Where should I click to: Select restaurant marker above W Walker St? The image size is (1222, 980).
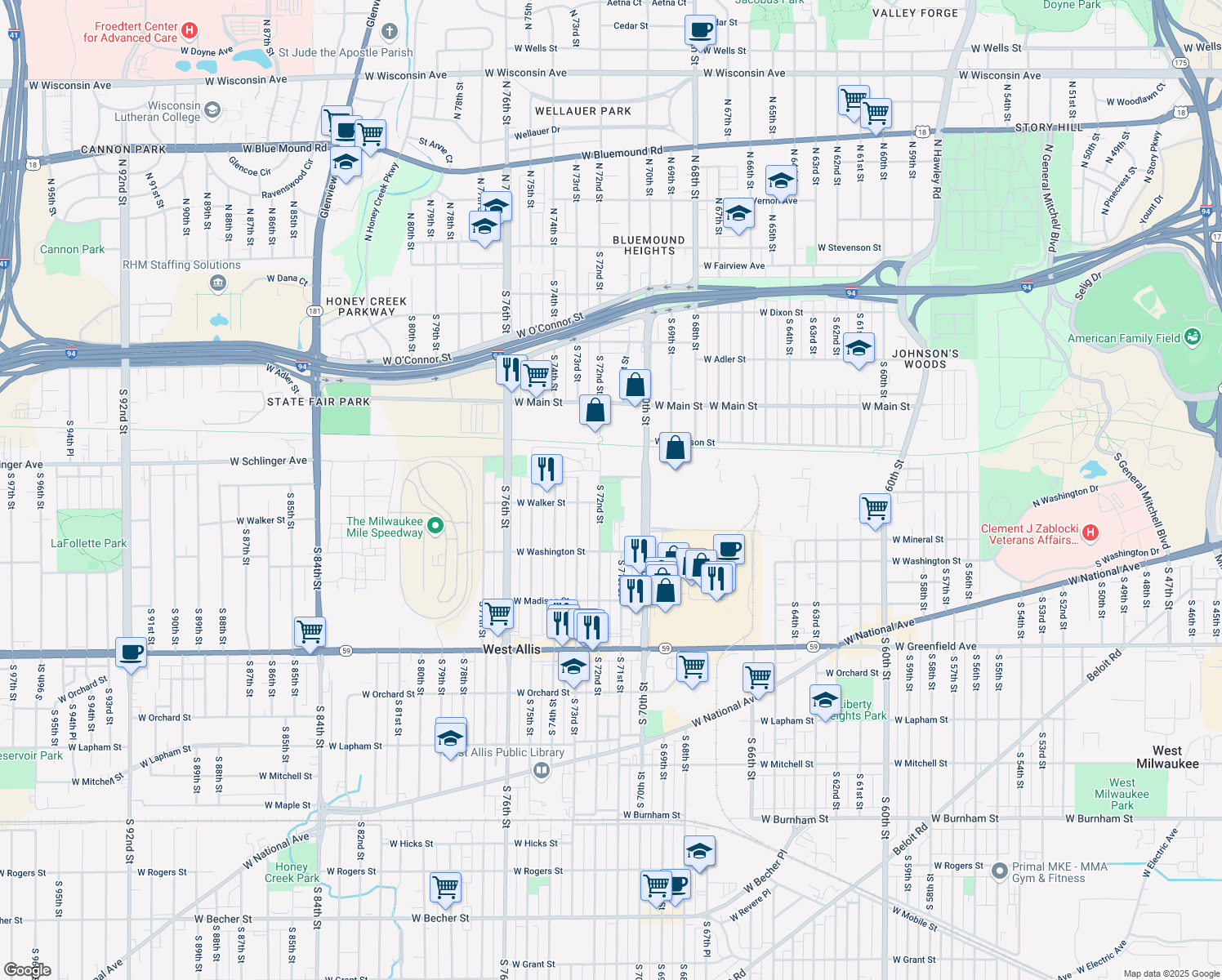(x=546, y=469)
